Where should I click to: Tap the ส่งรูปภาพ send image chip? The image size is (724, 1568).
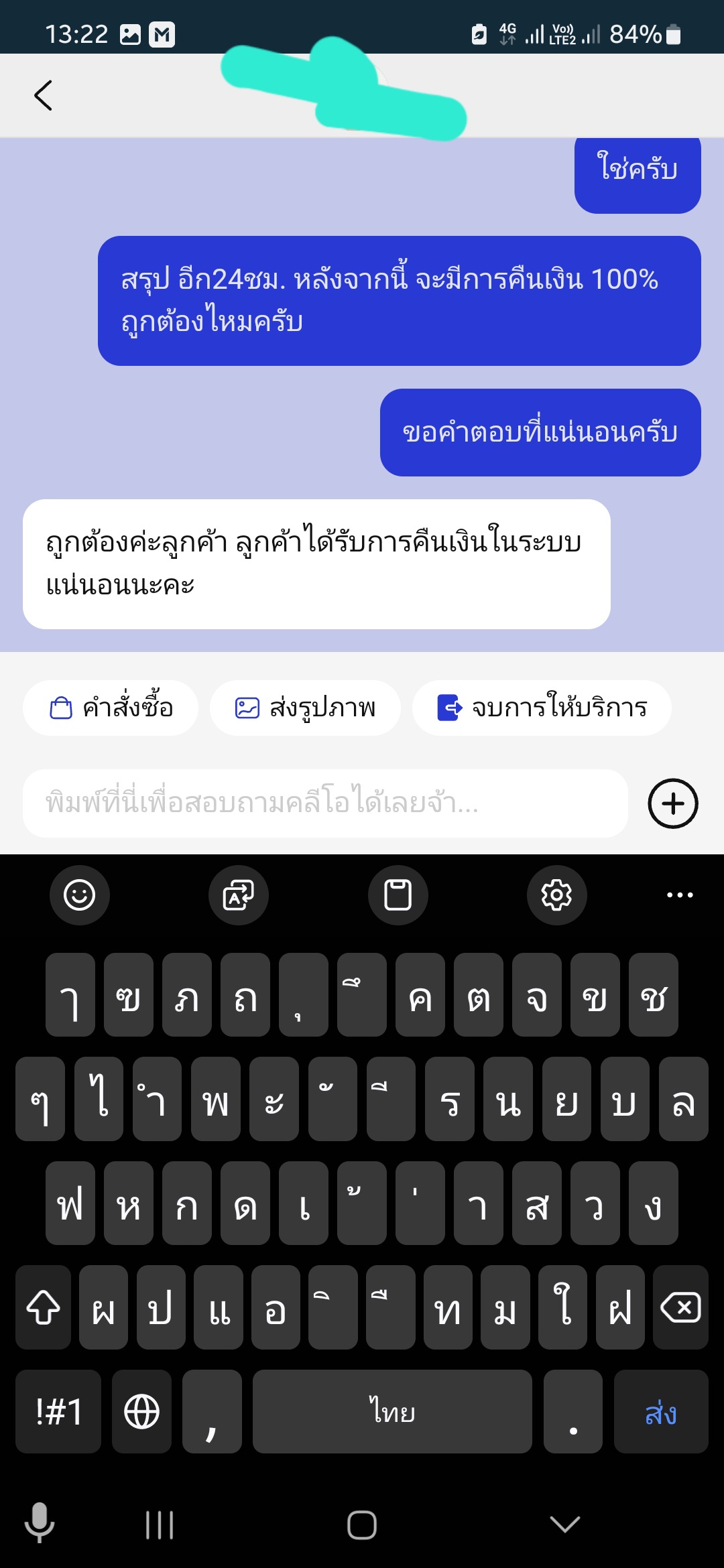305,708
